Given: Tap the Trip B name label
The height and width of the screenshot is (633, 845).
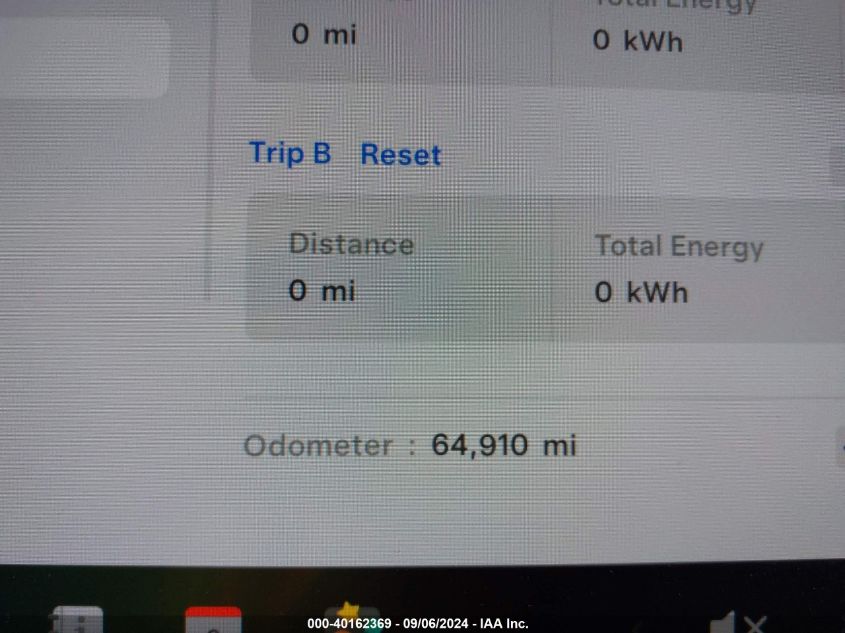Looking at the screenshot, I should coord(289,153).
